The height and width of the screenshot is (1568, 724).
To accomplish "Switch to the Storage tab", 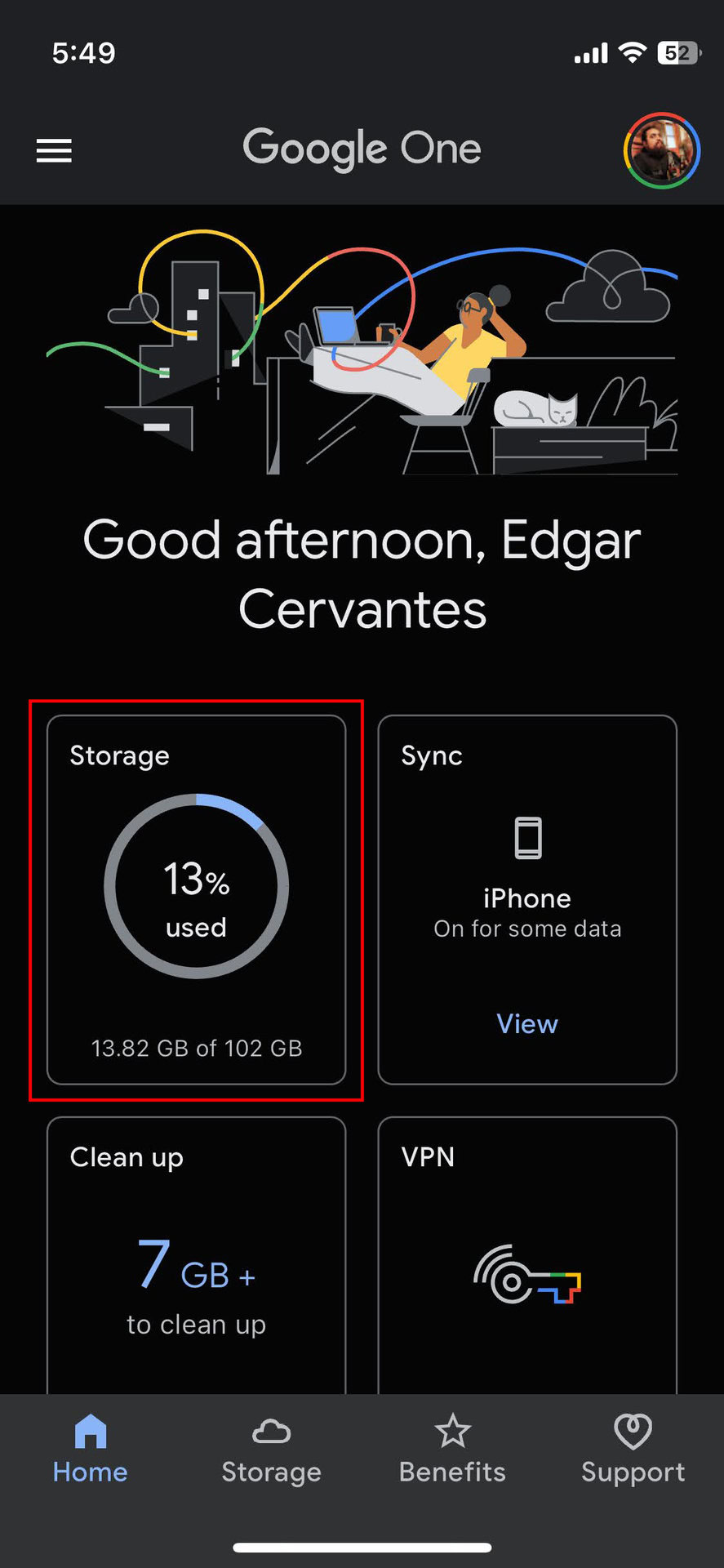I will (271, 1450).
